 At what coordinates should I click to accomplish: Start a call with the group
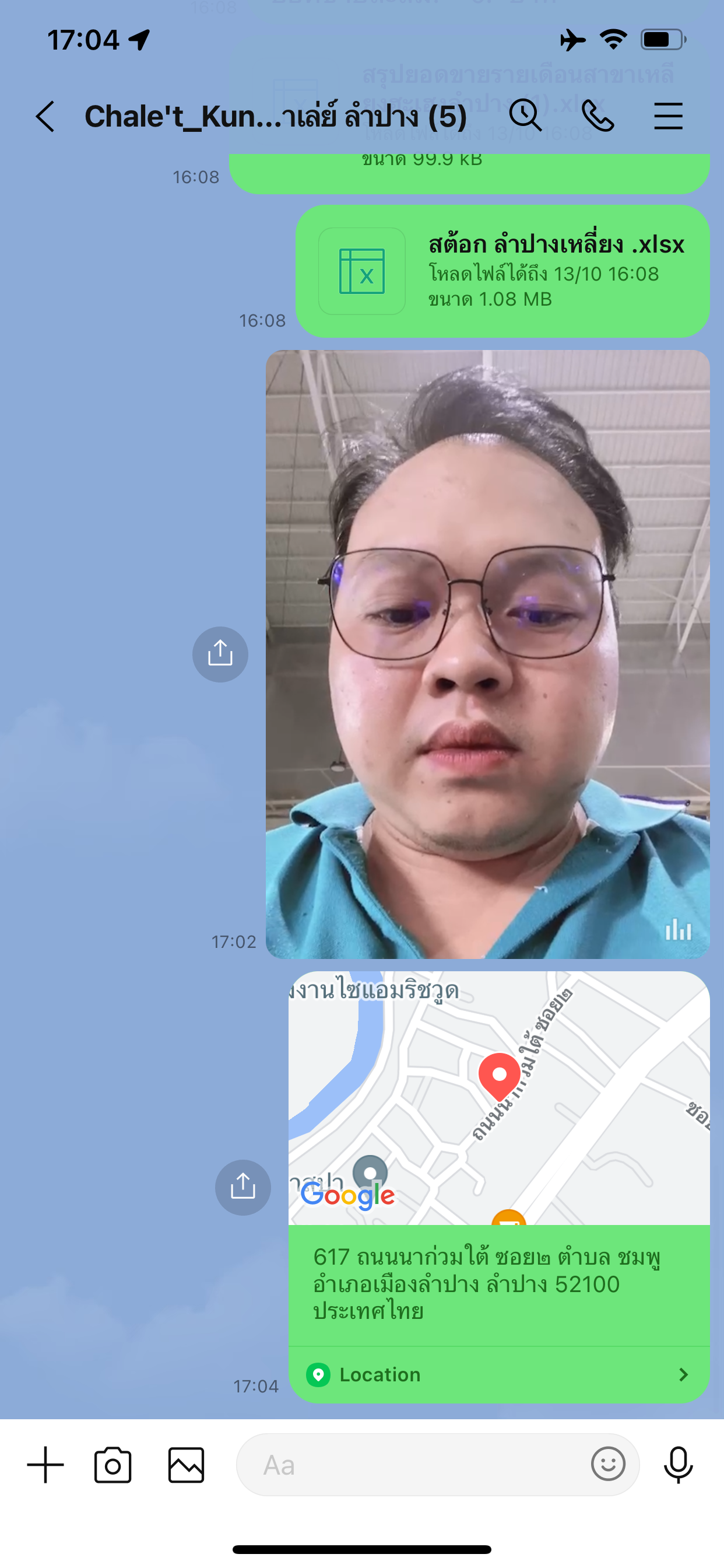coord(598,116)
